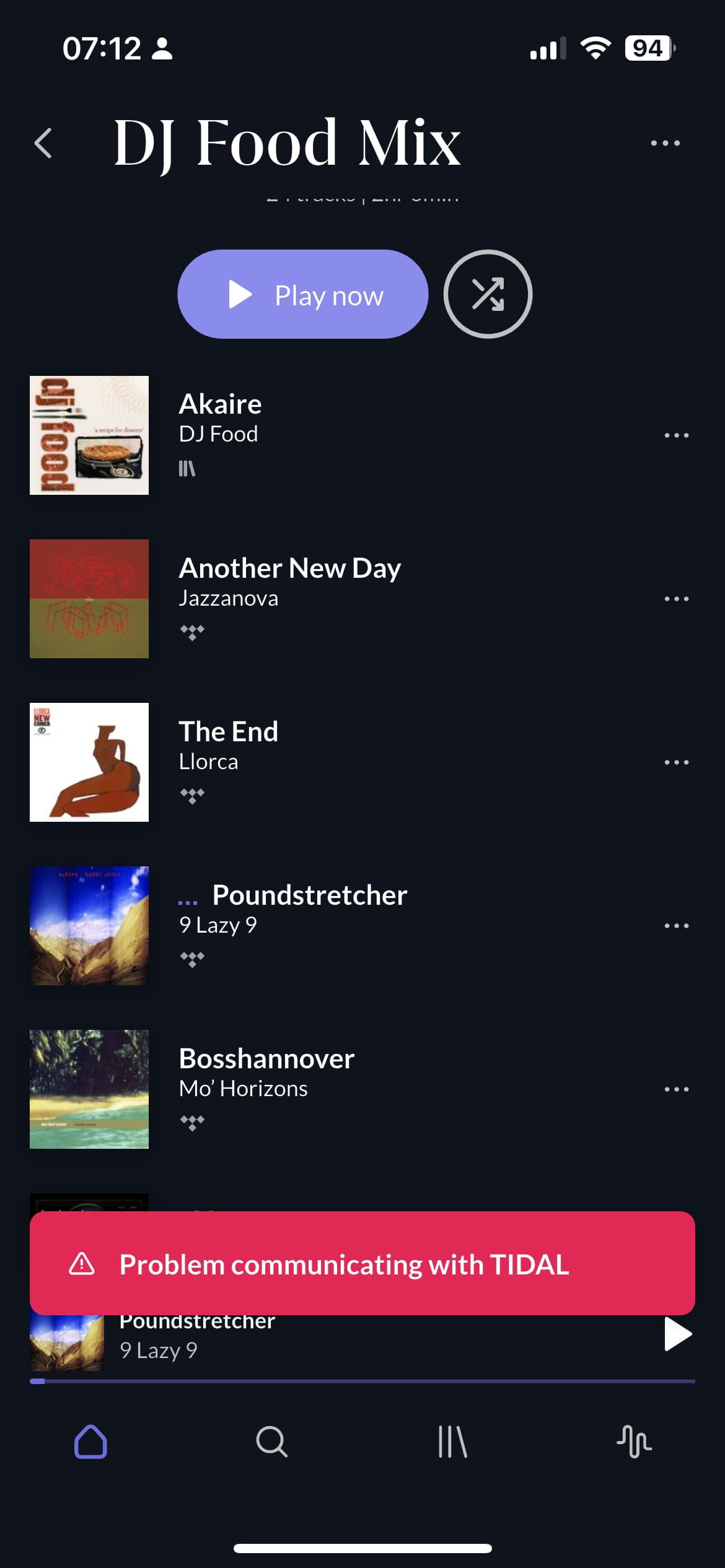Open more options for Bosshannover
The width and height of the screenshot is (725, 1568).
pos(676,1089)
